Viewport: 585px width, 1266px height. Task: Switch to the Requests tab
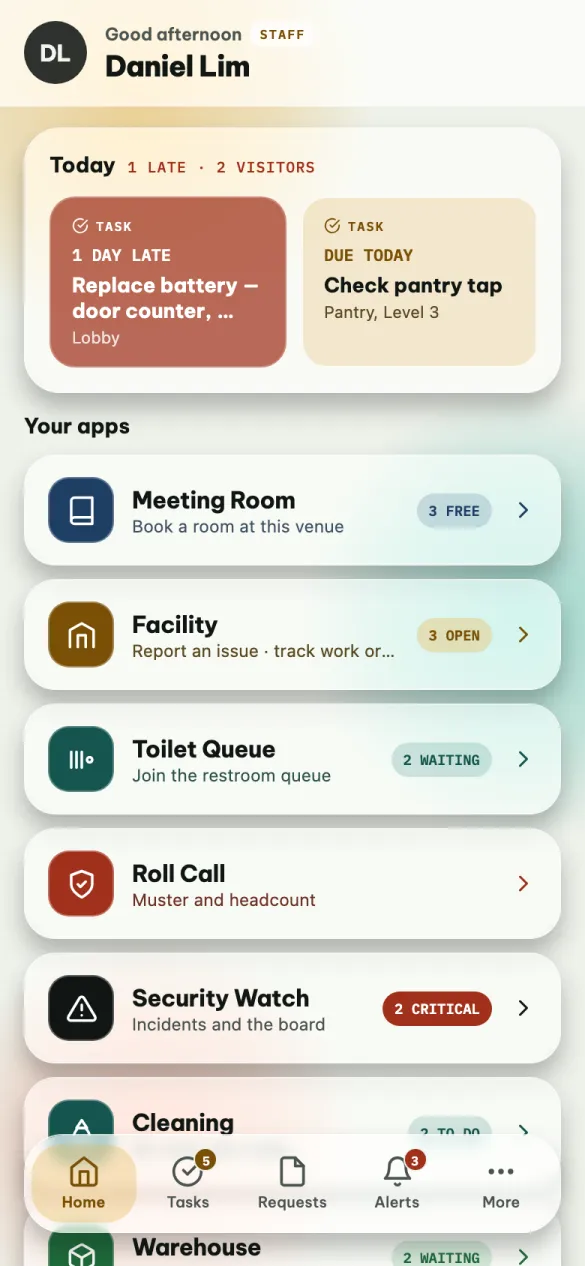(x=292, y=1182)
